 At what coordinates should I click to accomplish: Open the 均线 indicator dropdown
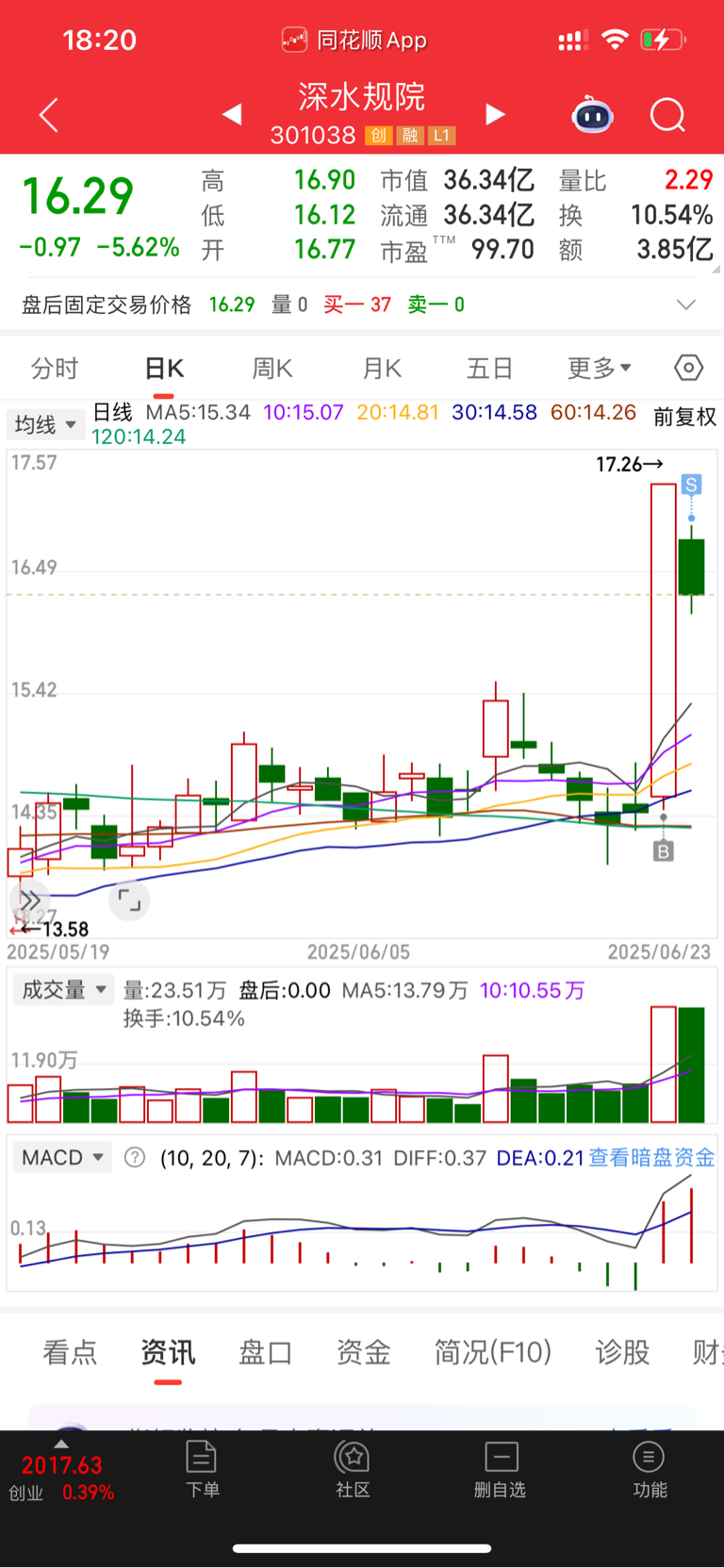click(x=44, y=425)
